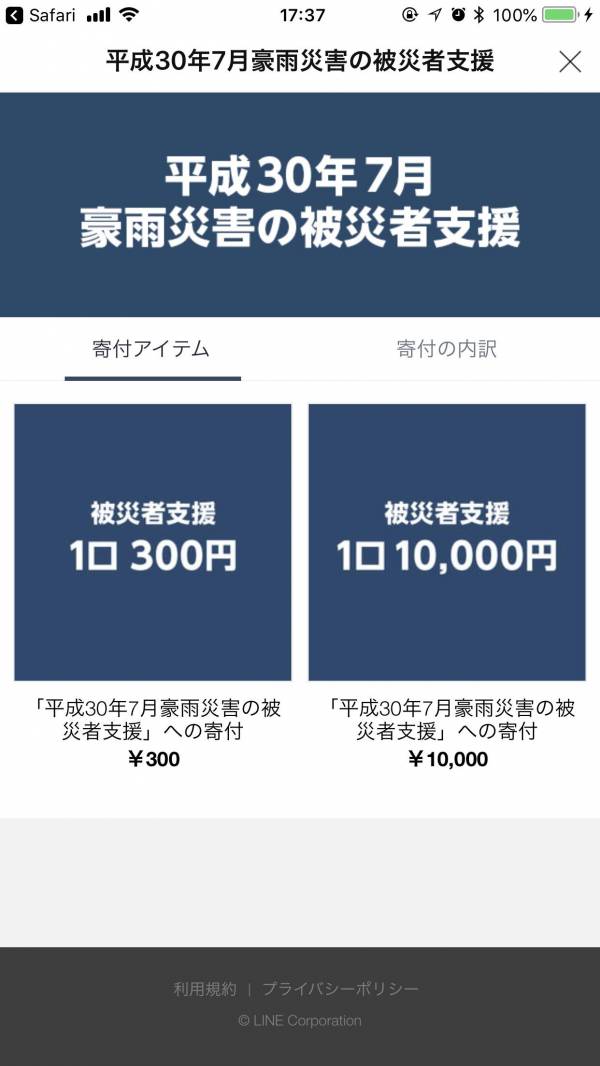The height and width of the screenshot is (1066, 600).
Task: Open the 利用規約 link
Action: point(205,989)
